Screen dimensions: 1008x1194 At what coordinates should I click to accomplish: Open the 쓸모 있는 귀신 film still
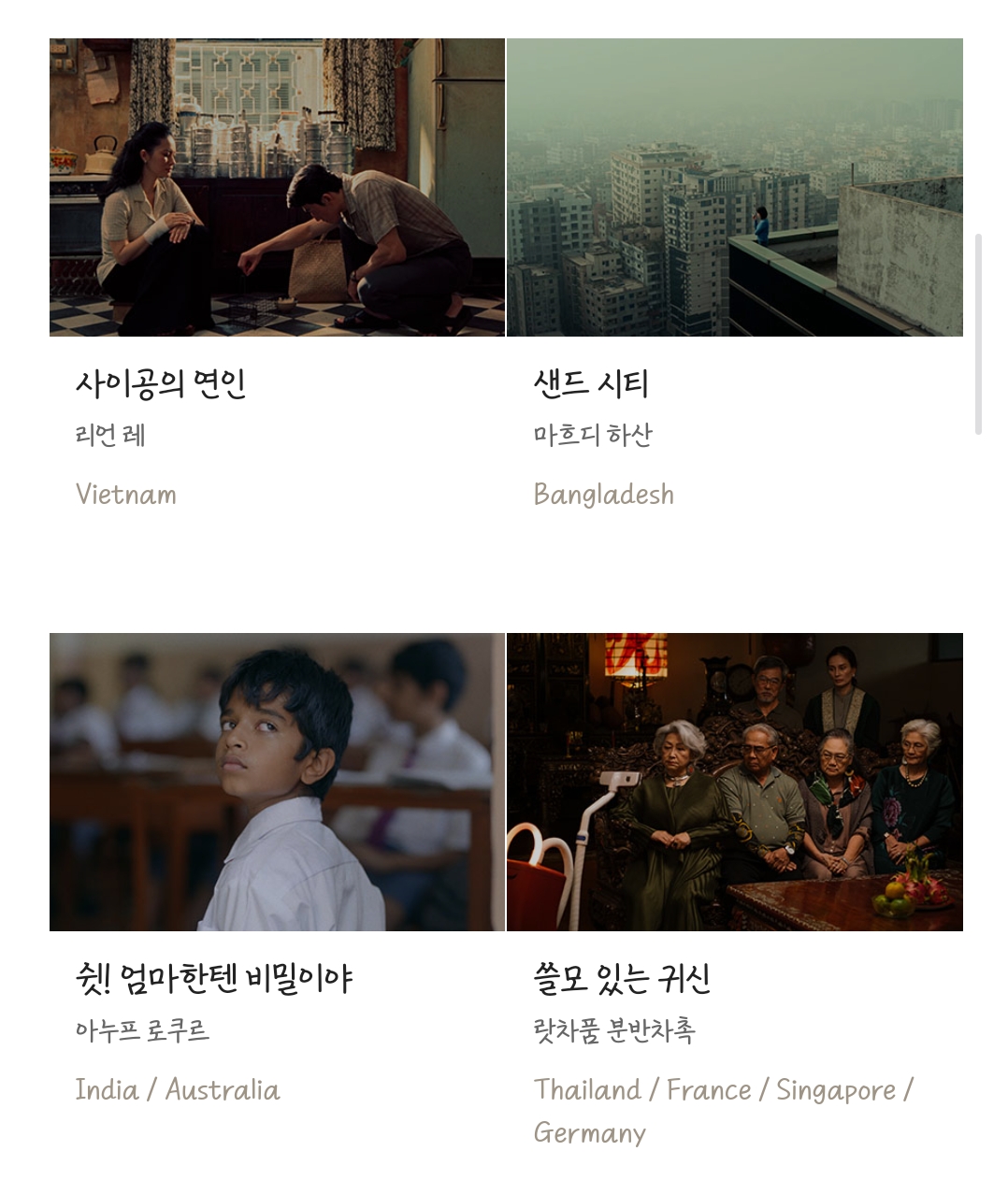coord(735,782)
